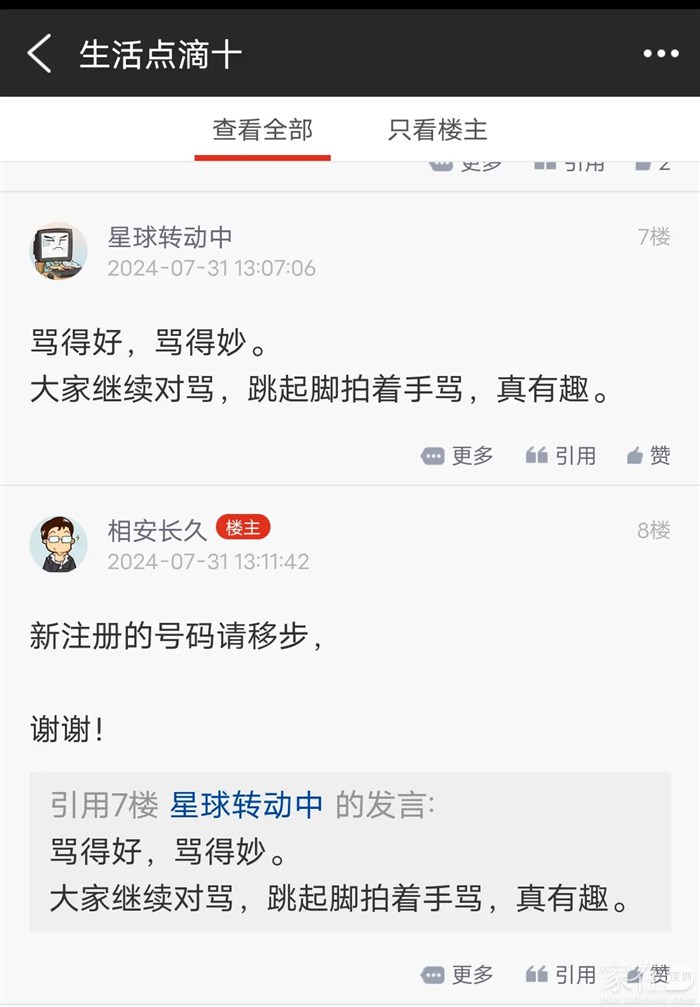
Task: Tap 更多 under 星球转动中's floor 7 post
Action: coord(458,456)
